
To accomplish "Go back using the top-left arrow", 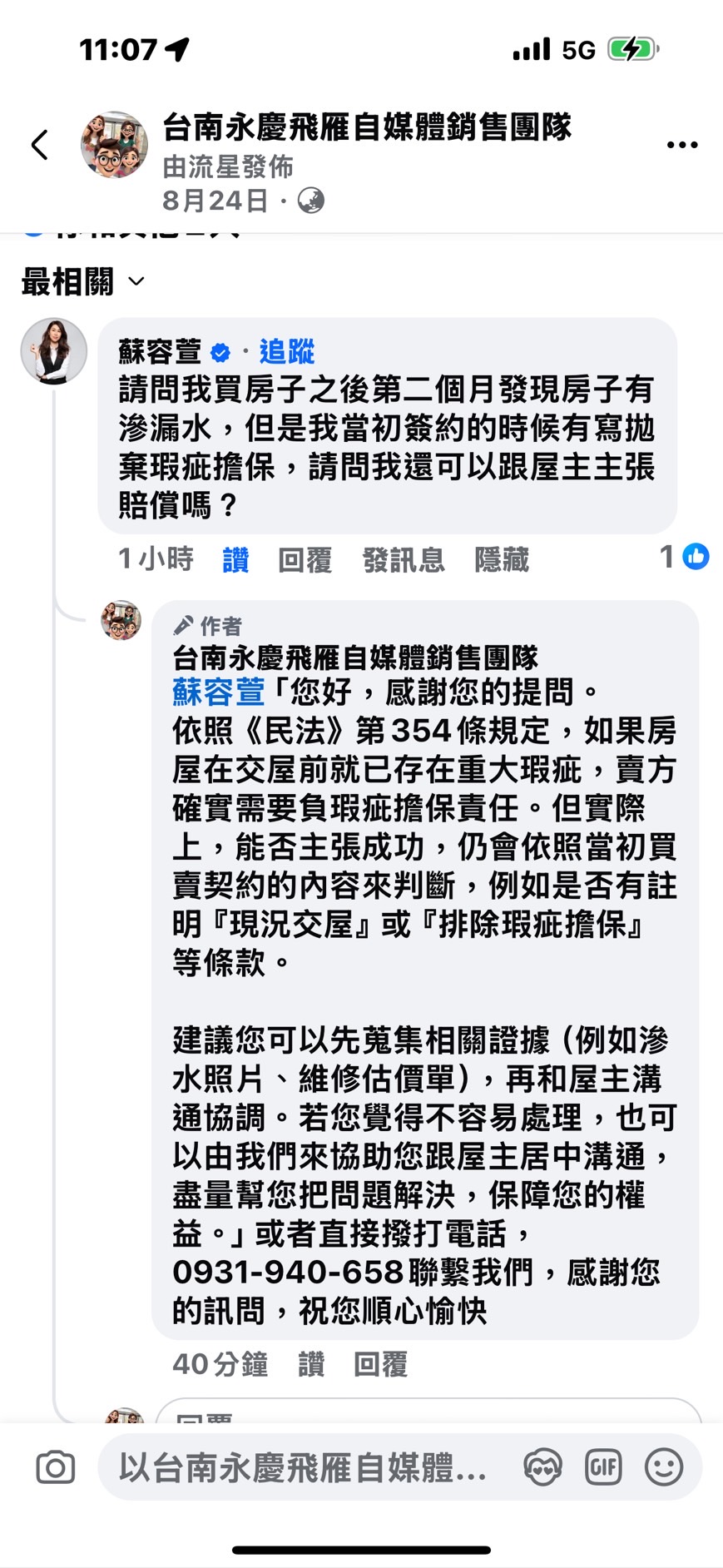I will click(39, 145).
